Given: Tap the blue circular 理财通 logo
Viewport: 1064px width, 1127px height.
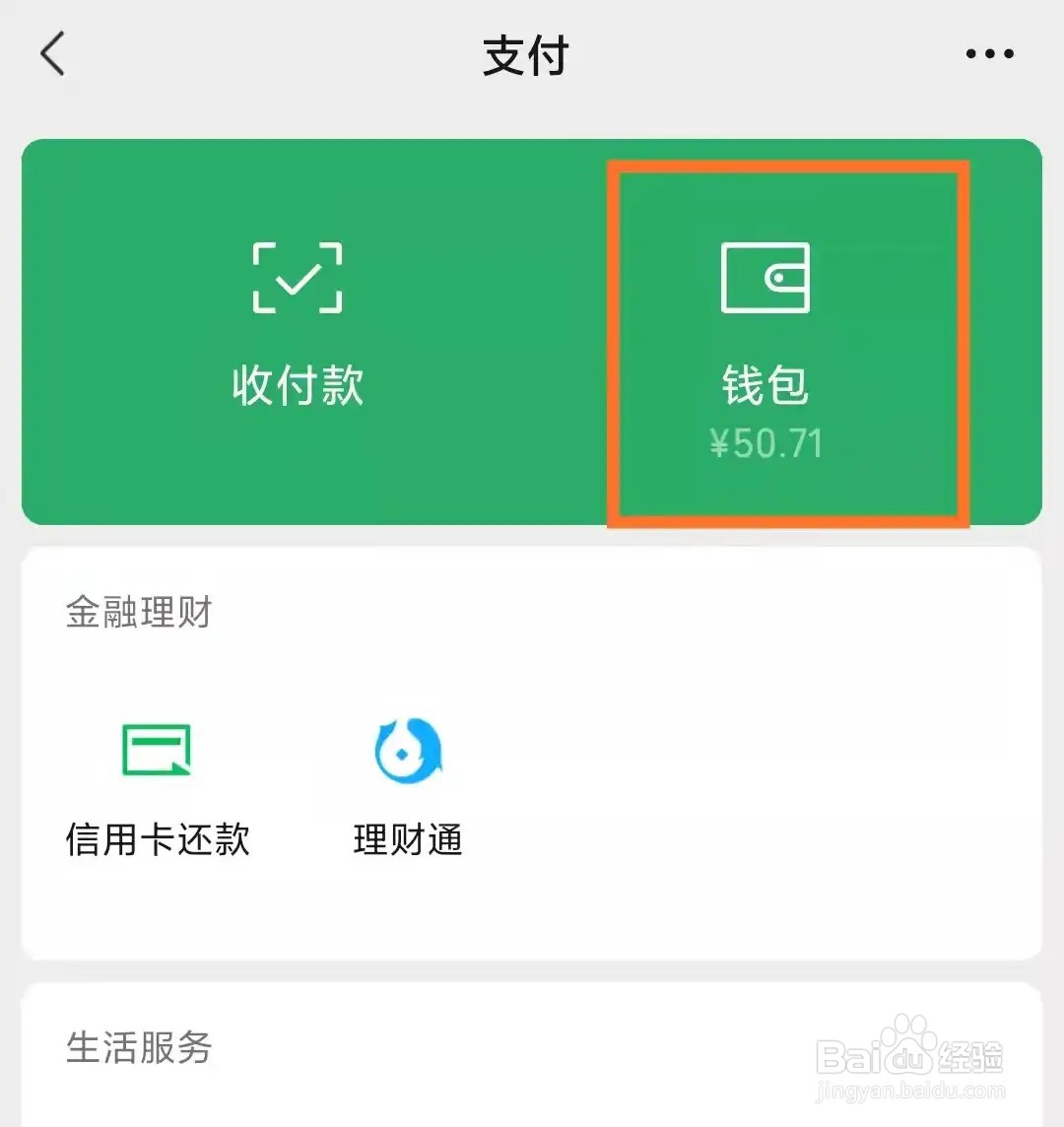Looking at the screenshot, I should coord(407,751).
